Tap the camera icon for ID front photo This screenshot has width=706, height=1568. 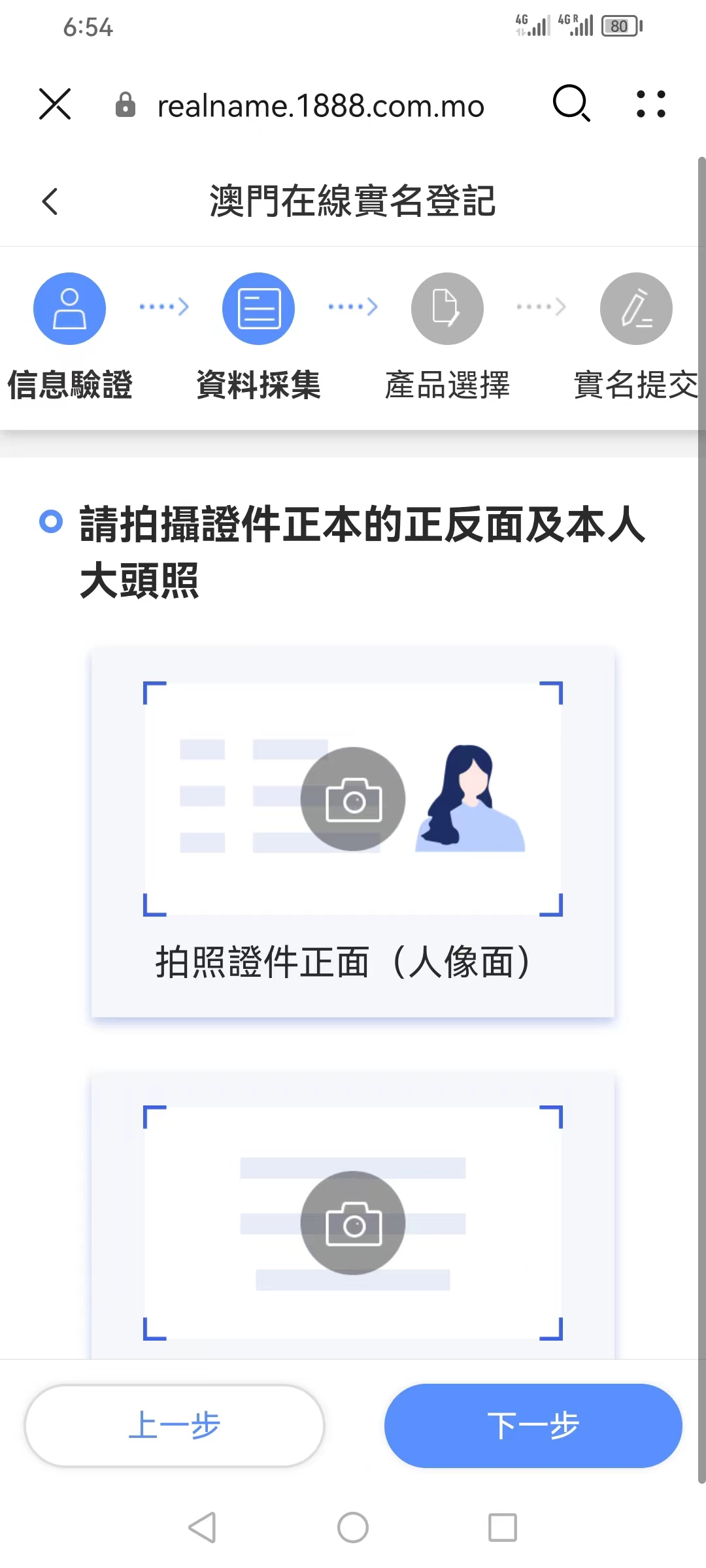352,798
